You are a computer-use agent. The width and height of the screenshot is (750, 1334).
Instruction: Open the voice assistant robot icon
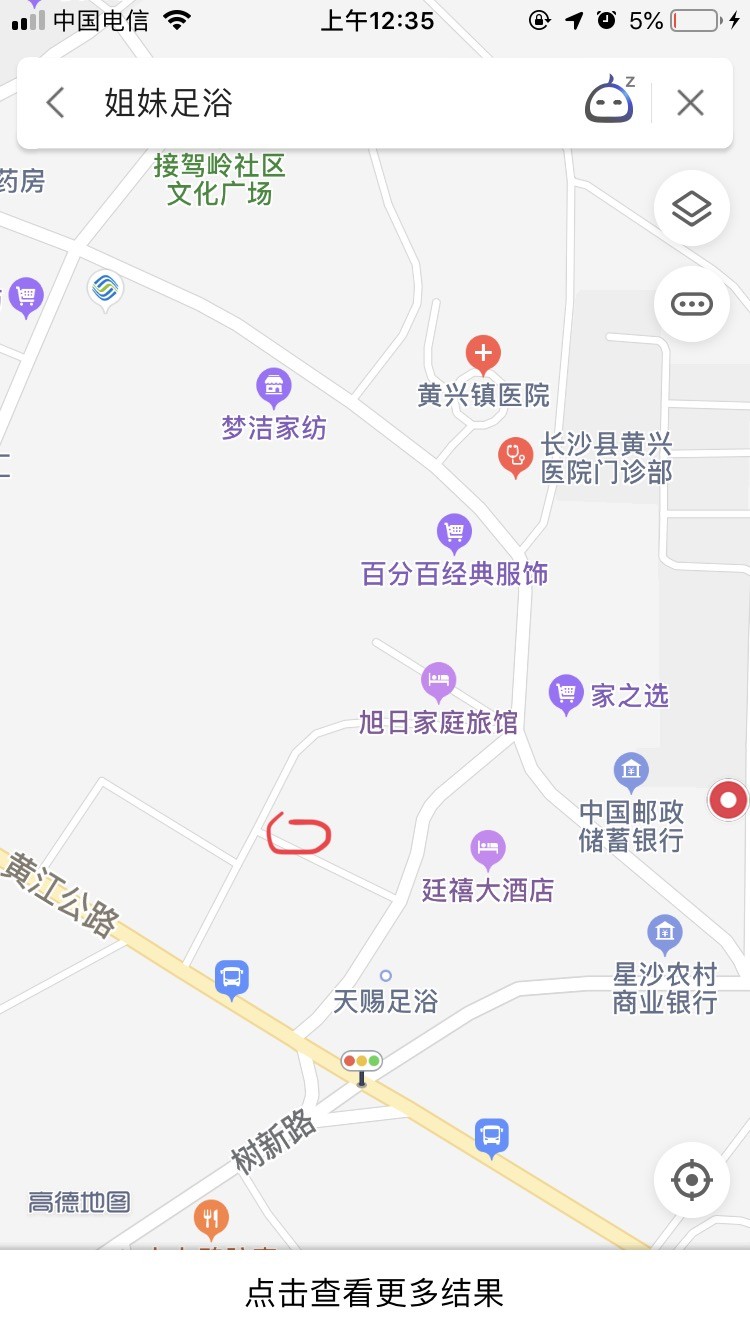click(x=609, y=101)
